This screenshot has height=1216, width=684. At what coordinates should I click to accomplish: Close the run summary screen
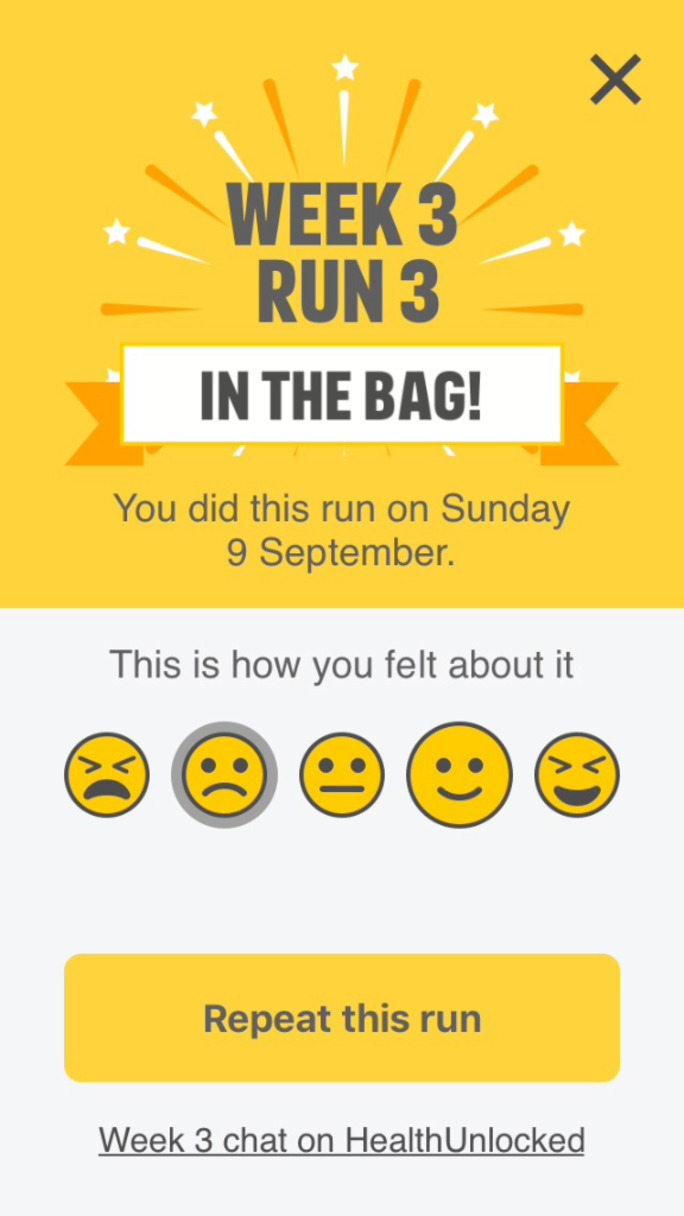pyautogui.click(x=615, y=80)
